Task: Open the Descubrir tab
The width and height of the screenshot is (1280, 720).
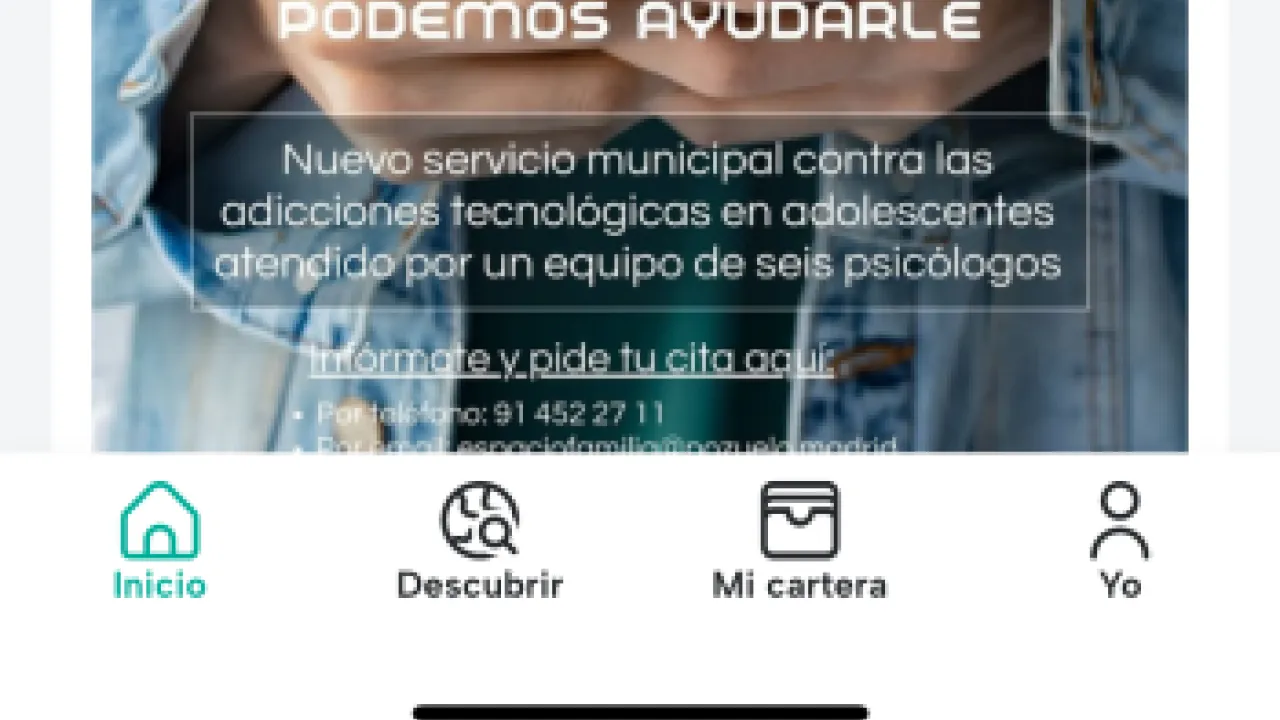Action: (x=480, y=540)
